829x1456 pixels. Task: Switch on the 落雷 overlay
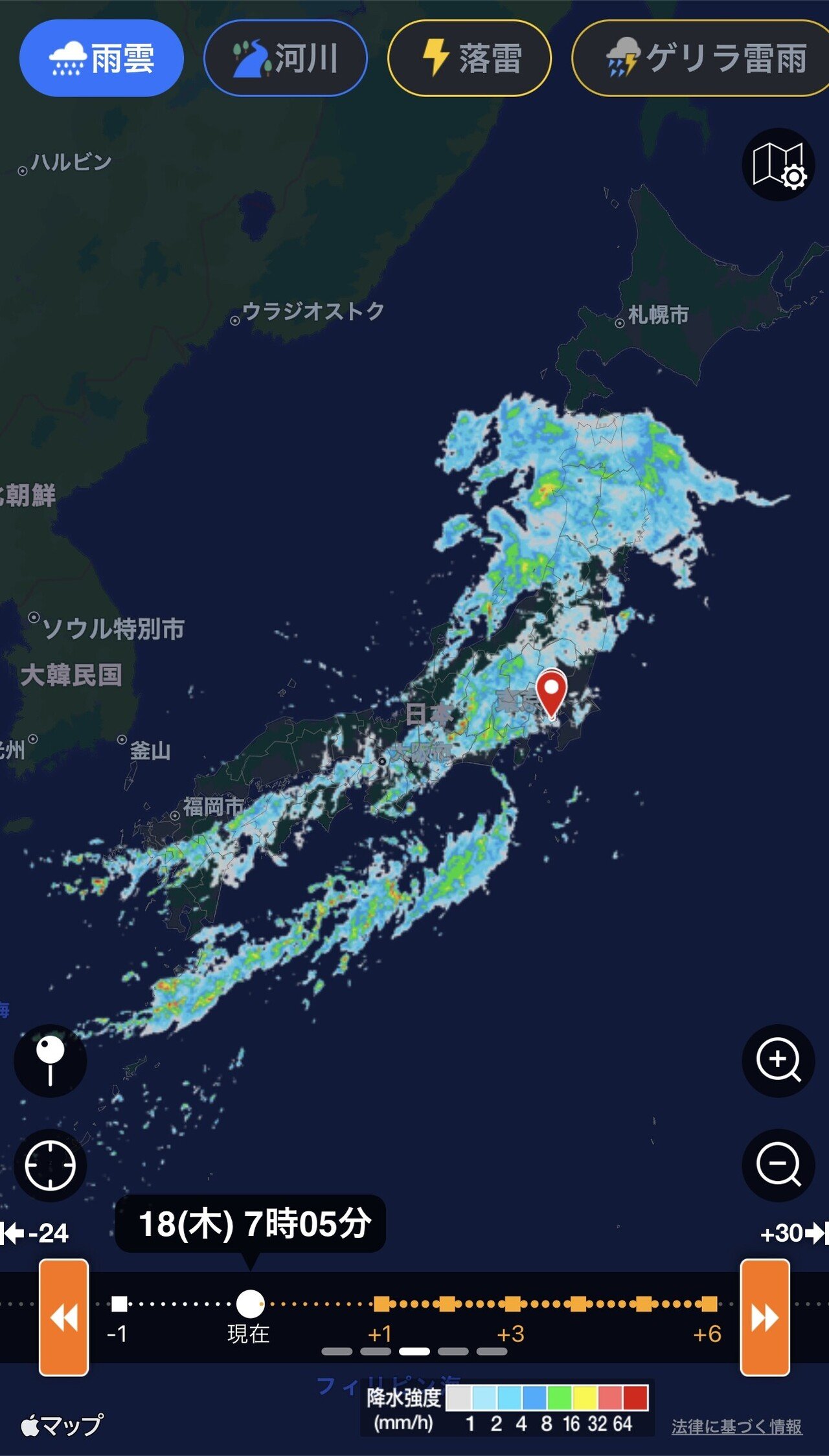point(469,57)
